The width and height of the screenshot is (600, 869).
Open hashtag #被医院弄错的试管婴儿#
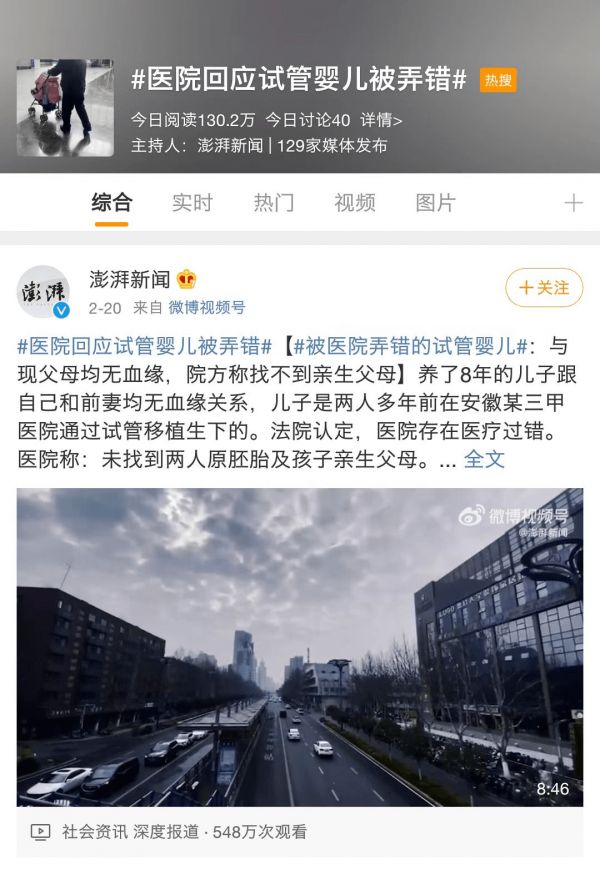pos(409,347)
